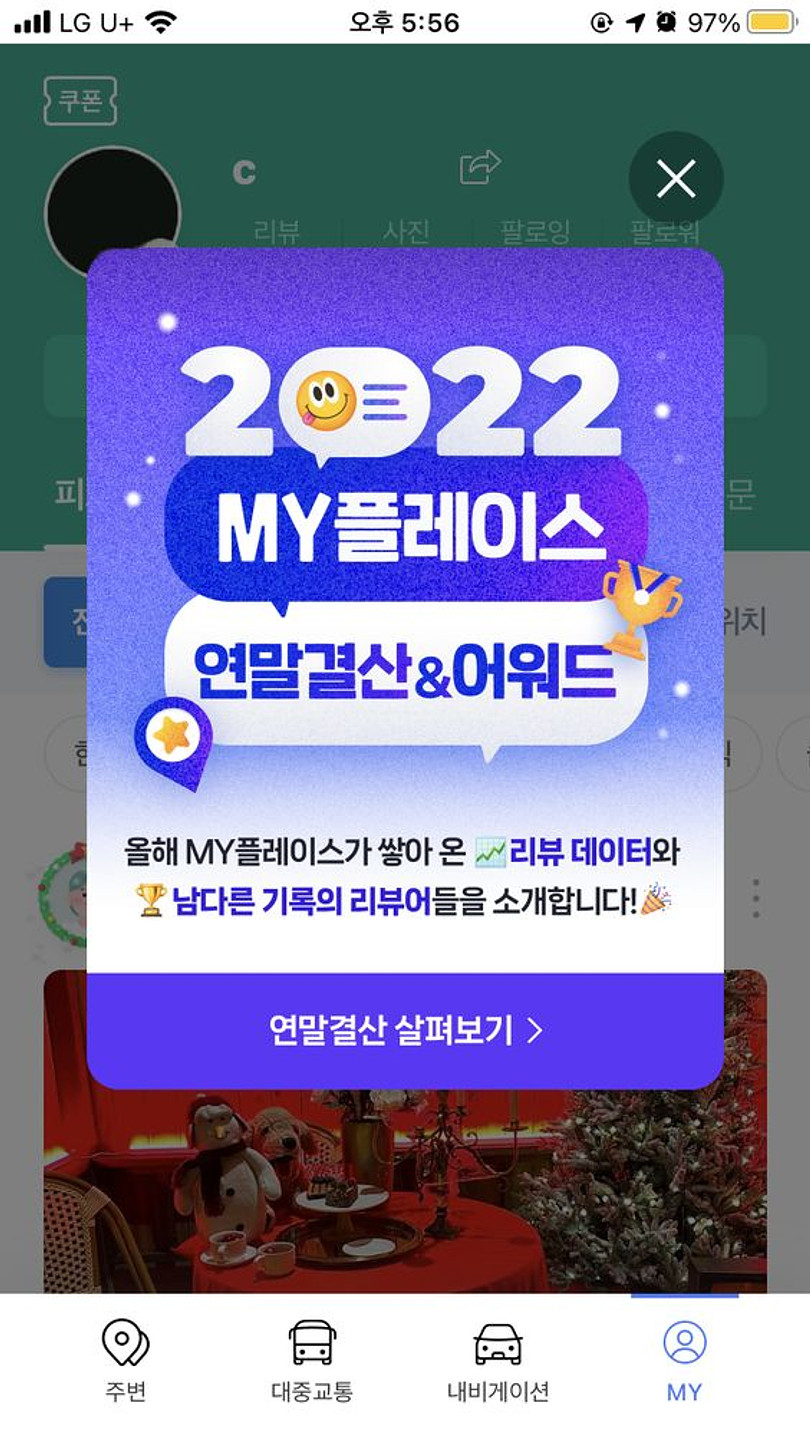The width and height of the screenshot is (810, 1440).
Task: Select the MY tab
Action: pyautogui.click(x=684, y=1360)
